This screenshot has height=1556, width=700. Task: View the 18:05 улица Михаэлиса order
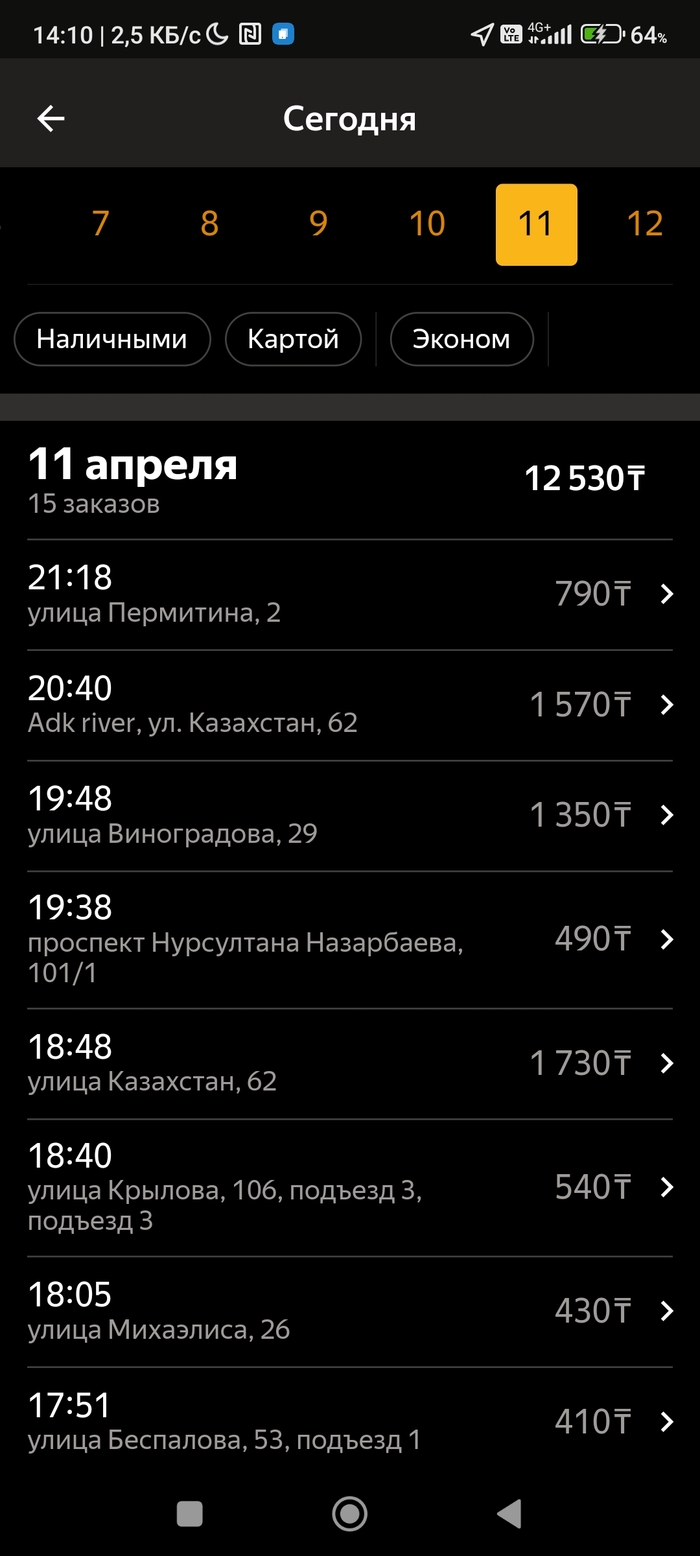pos(350,1311)
